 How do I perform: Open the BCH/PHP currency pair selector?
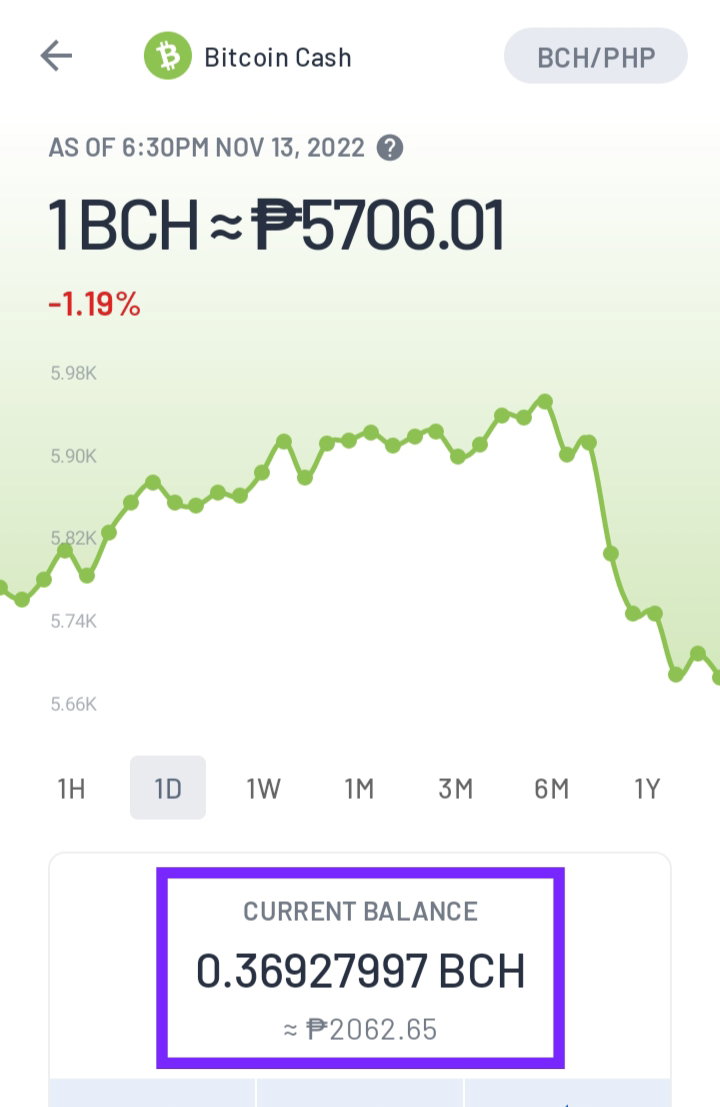pyautogui.click(x=596, y=56)
